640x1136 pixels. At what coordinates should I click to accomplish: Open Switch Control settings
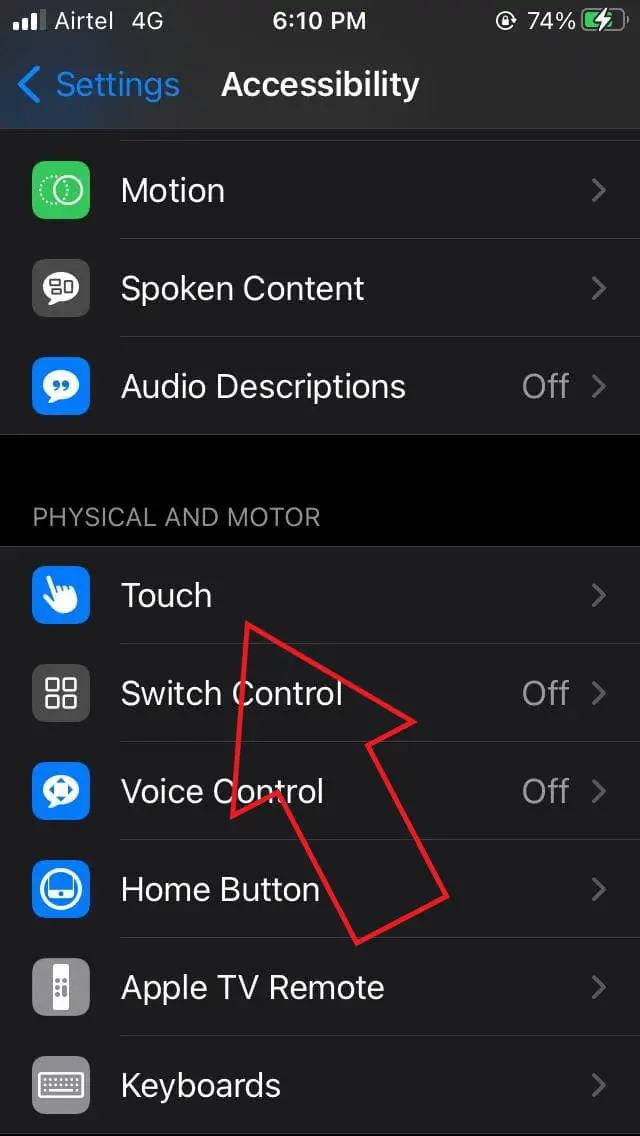tap(320, 693)
